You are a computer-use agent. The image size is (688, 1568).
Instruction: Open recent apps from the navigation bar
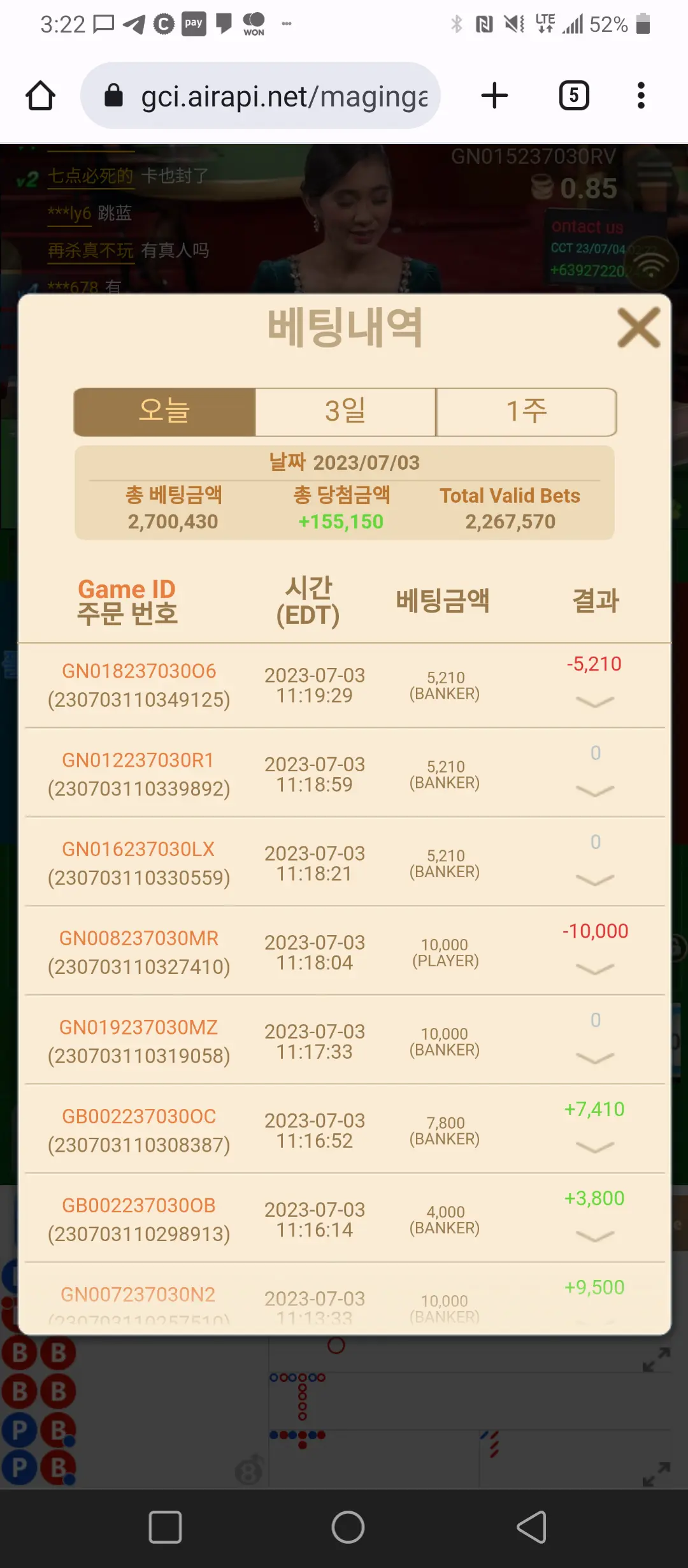tap(165, 1527)
